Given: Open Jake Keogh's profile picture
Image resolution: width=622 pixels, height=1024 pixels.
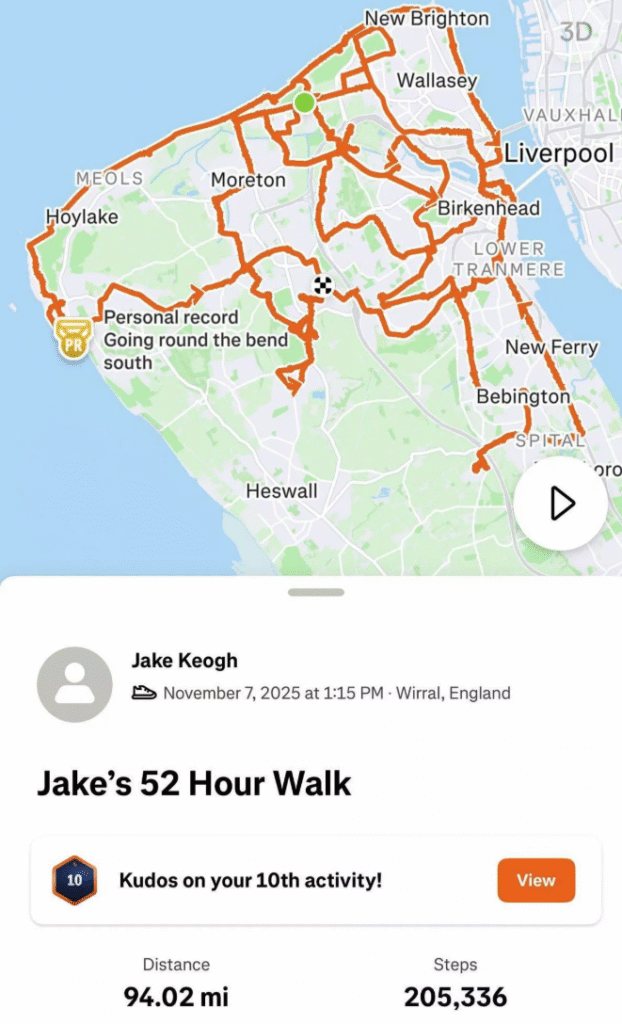Looking at the screenshot, I should click(x=74, y=684).
